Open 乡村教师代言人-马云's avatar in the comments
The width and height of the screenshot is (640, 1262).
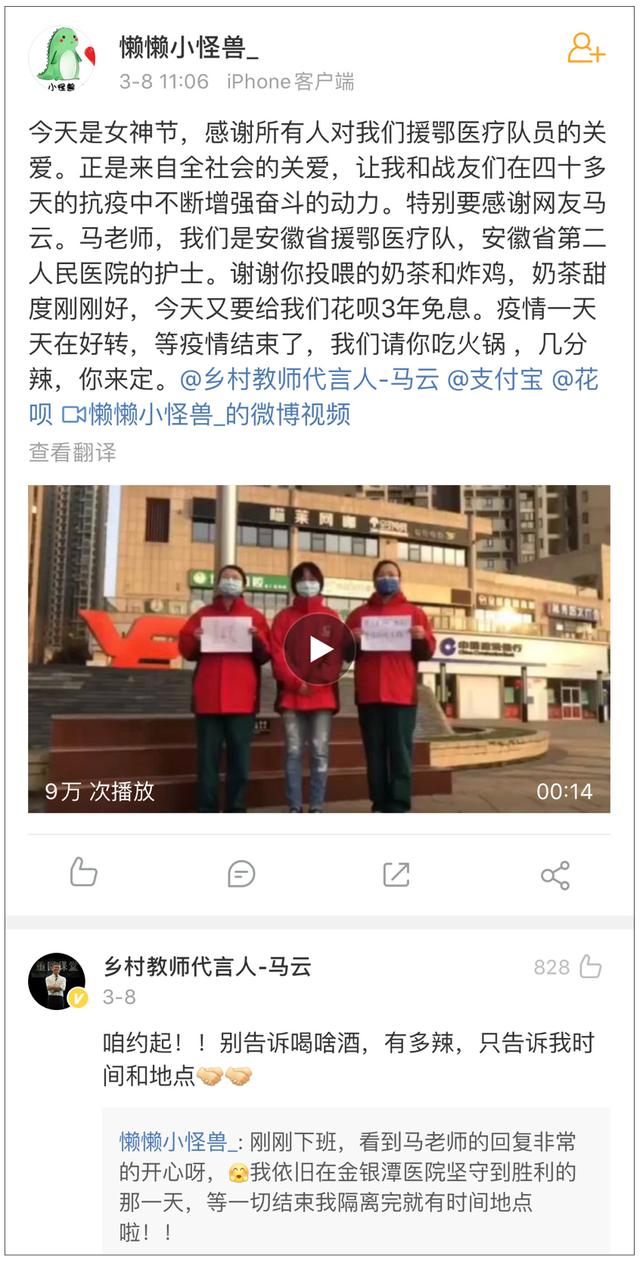tap(57, 981)
